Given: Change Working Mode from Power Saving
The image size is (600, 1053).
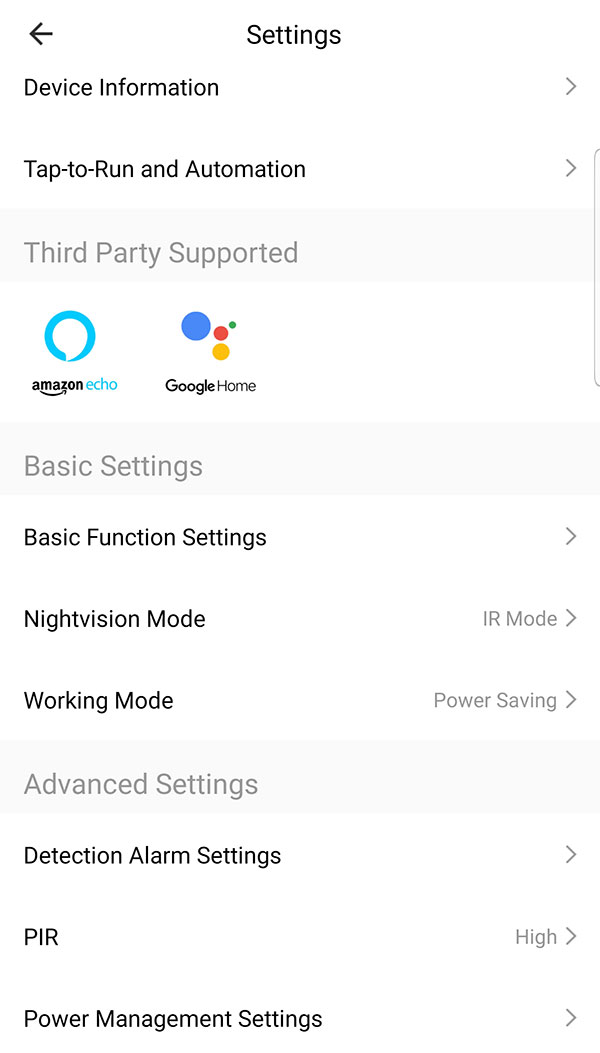Looking at the screenshot, I should coord(300,700).
